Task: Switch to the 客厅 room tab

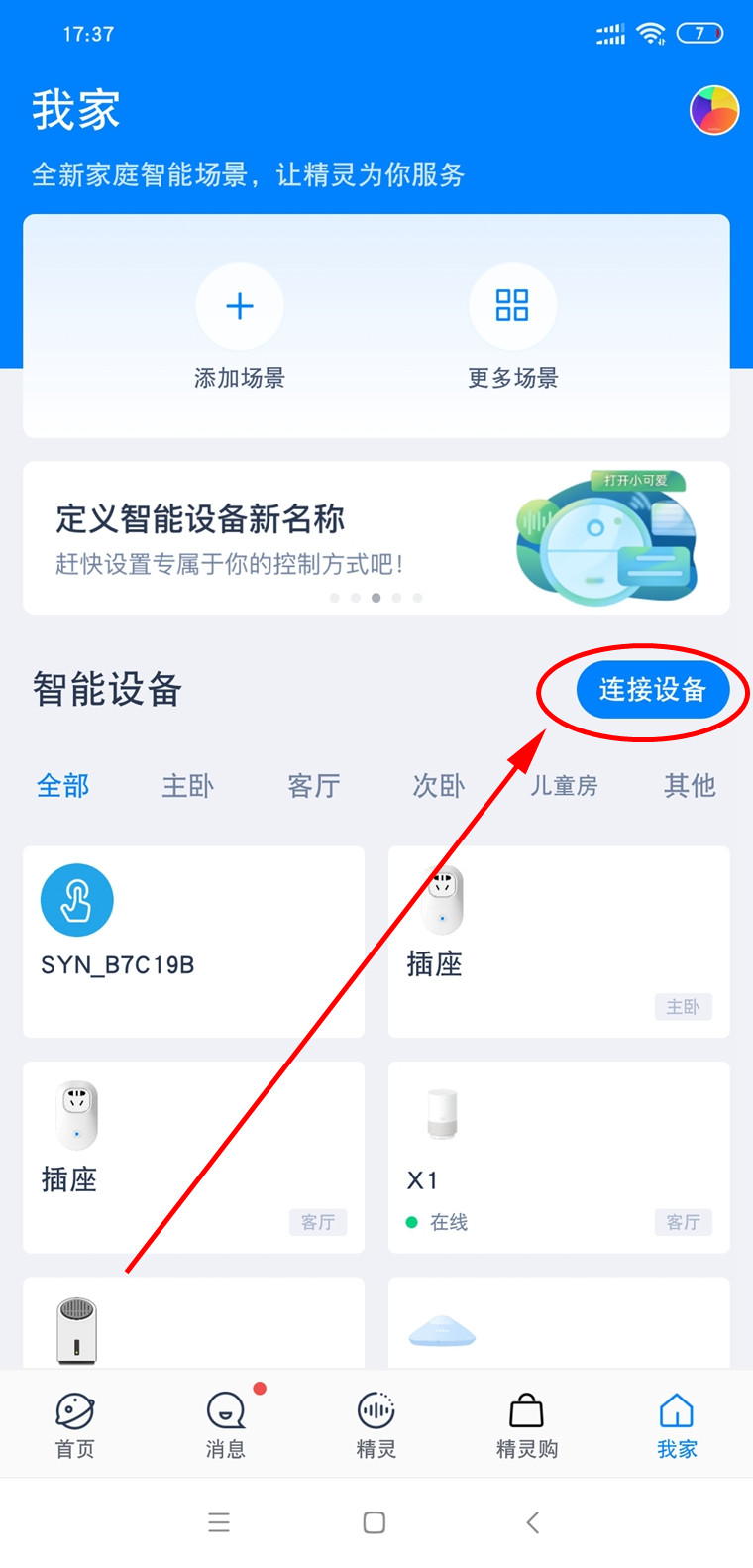Action: (313, 786)
